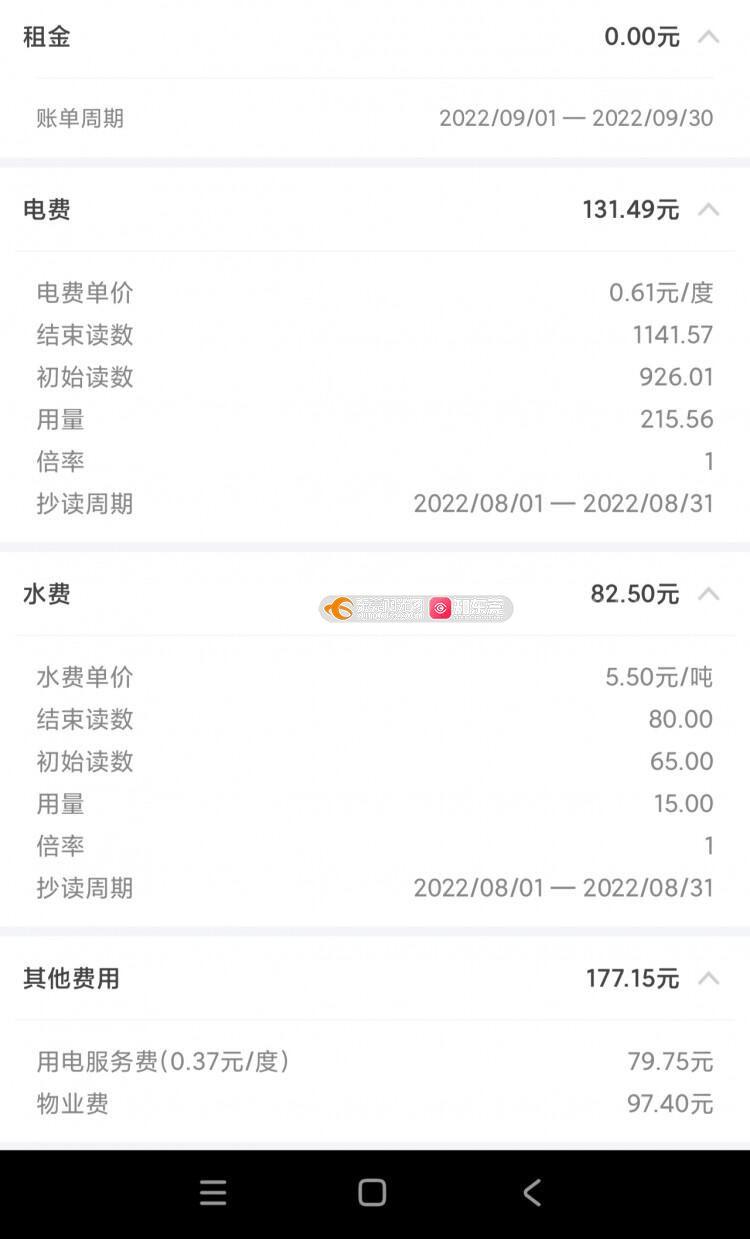Open recent apps from navigation bar
The image size is (750, 1239).
pos(213,1192)
